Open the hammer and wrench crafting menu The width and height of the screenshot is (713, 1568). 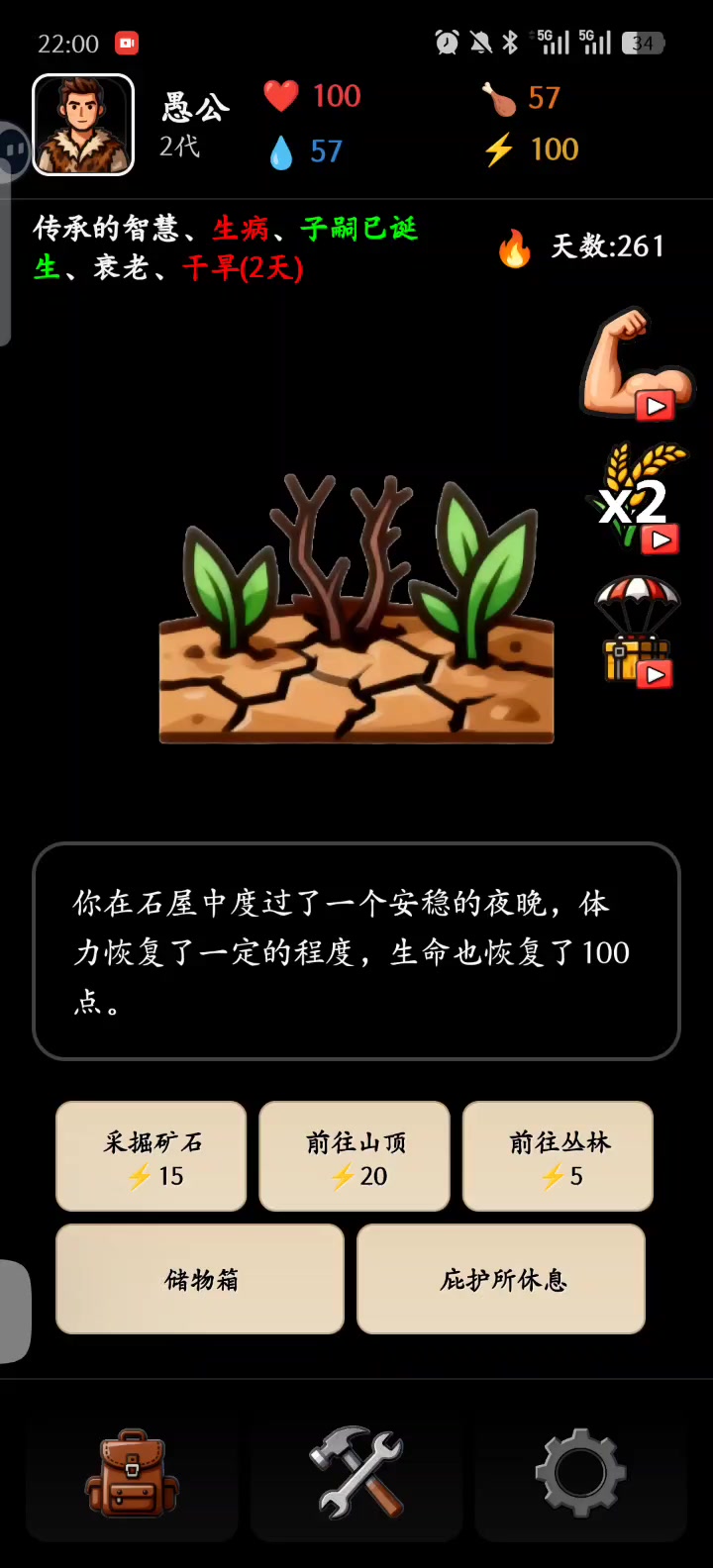[356, 1472]
